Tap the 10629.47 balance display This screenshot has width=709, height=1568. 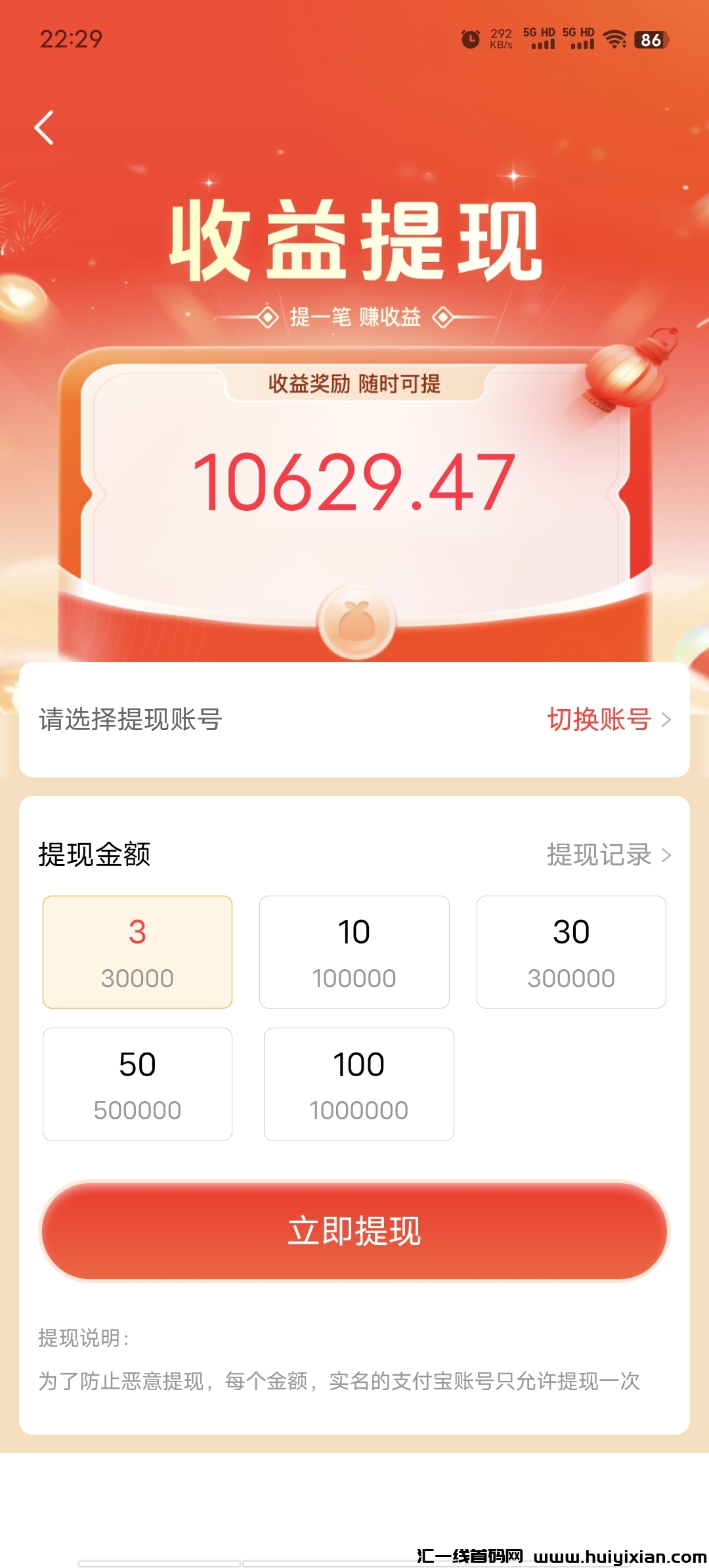click(x=354, y=484)
